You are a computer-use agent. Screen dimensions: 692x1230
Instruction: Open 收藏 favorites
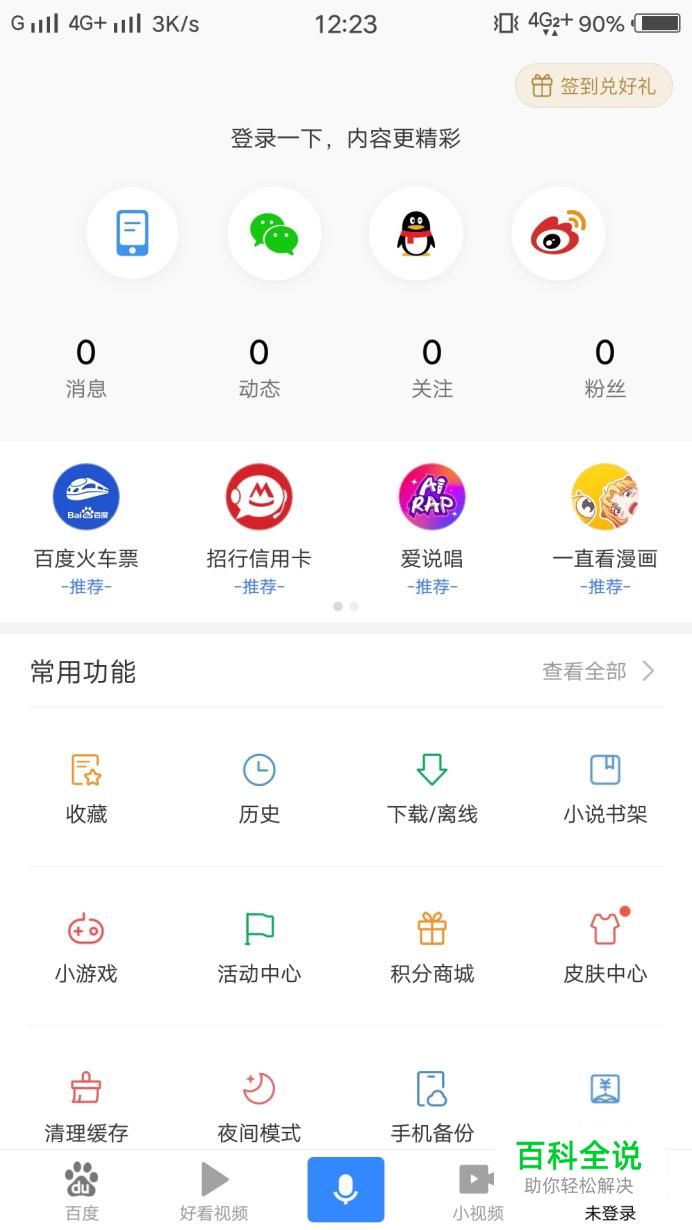pos(86,788)
